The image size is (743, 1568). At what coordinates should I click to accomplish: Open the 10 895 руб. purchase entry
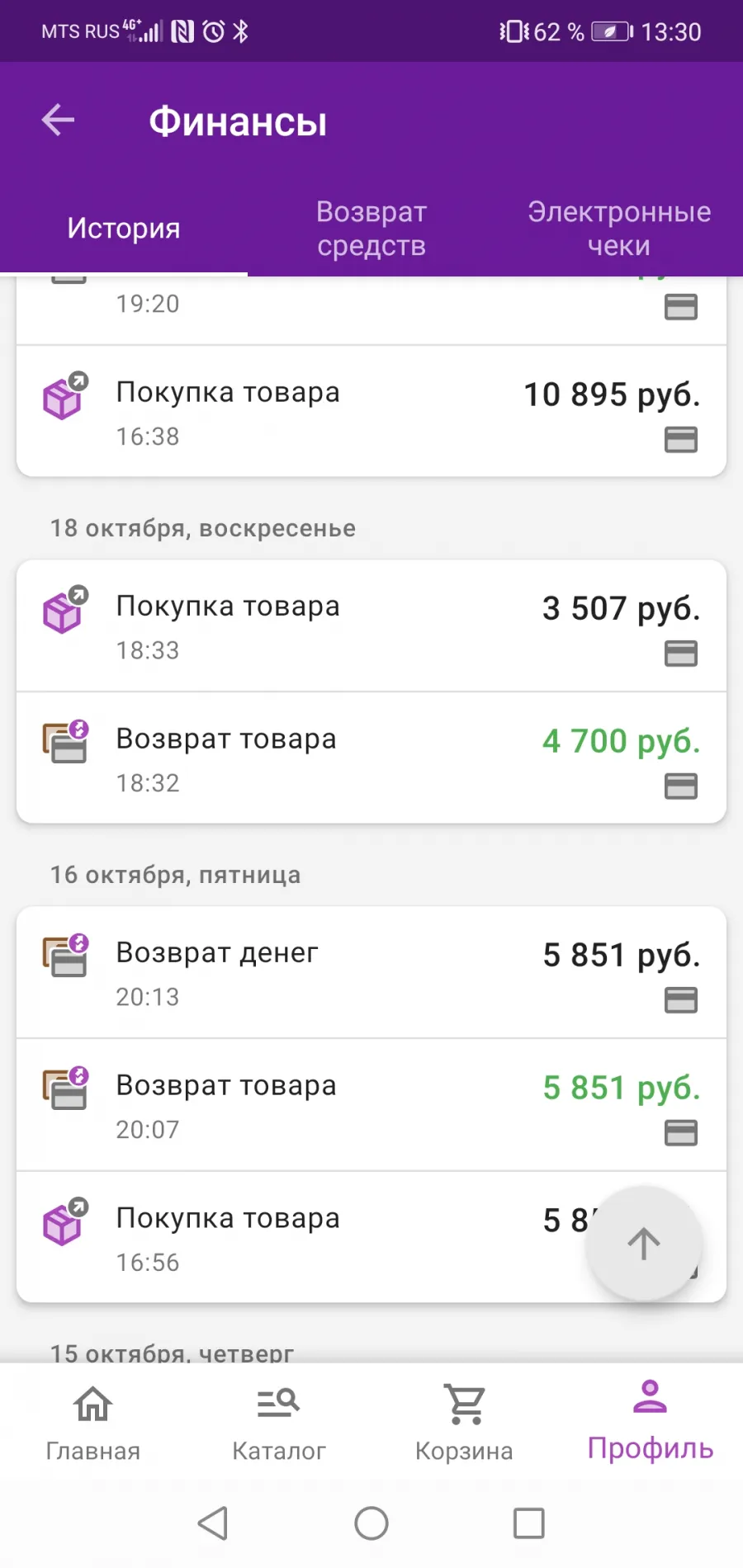371,411
